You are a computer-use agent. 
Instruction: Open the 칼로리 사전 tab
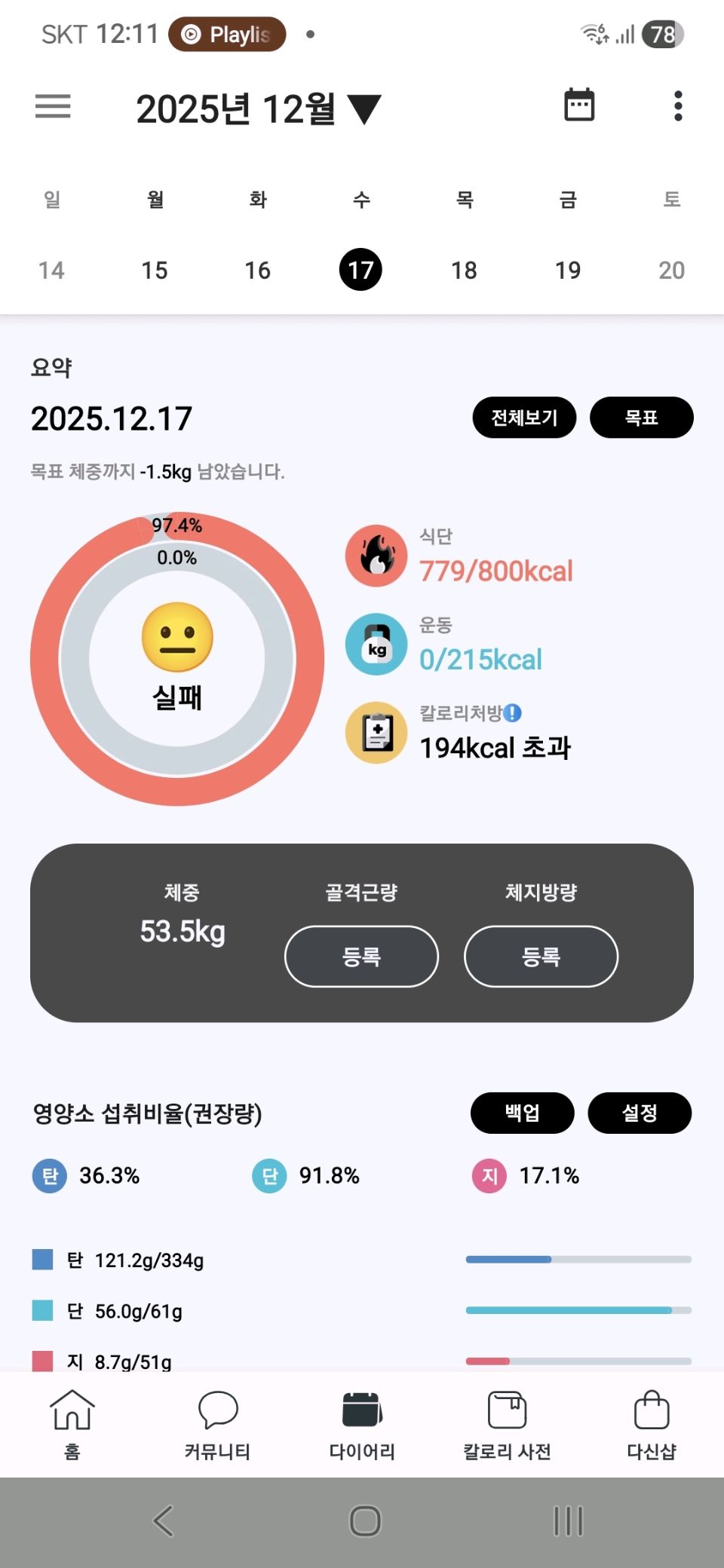tap(507, 1425)
